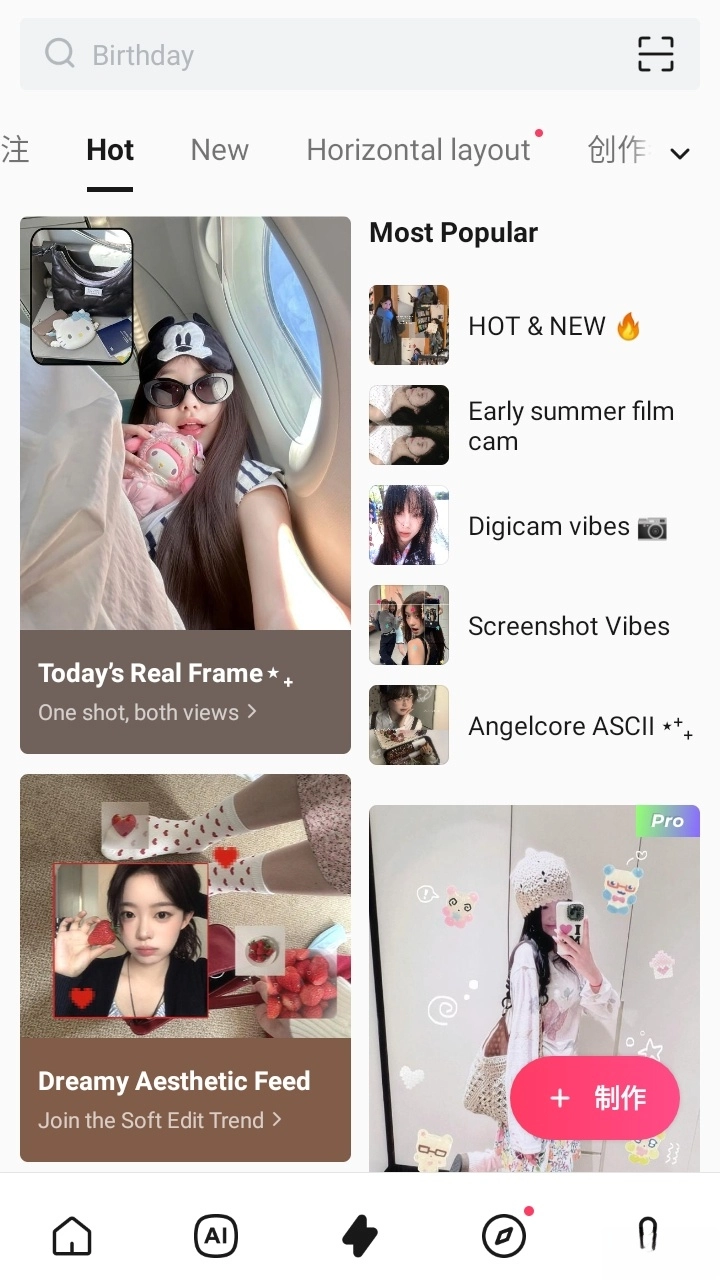Open HOT & NEW popular list
Image resolution: width=720 pixels, height=1280 pixels.
(535, 326)
